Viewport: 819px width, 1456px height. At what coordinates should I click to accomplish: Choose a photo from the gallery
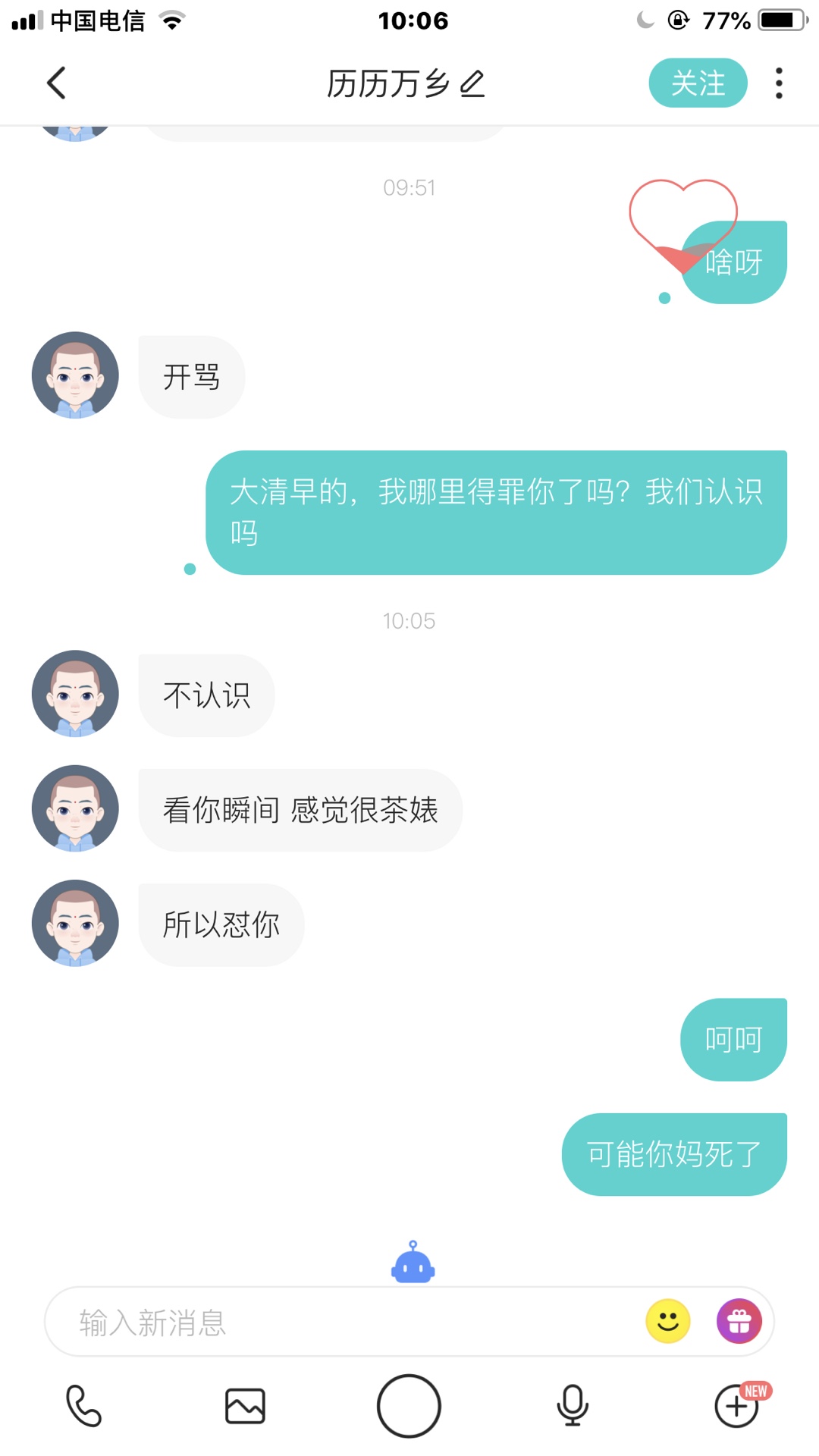pos(245,1406)
